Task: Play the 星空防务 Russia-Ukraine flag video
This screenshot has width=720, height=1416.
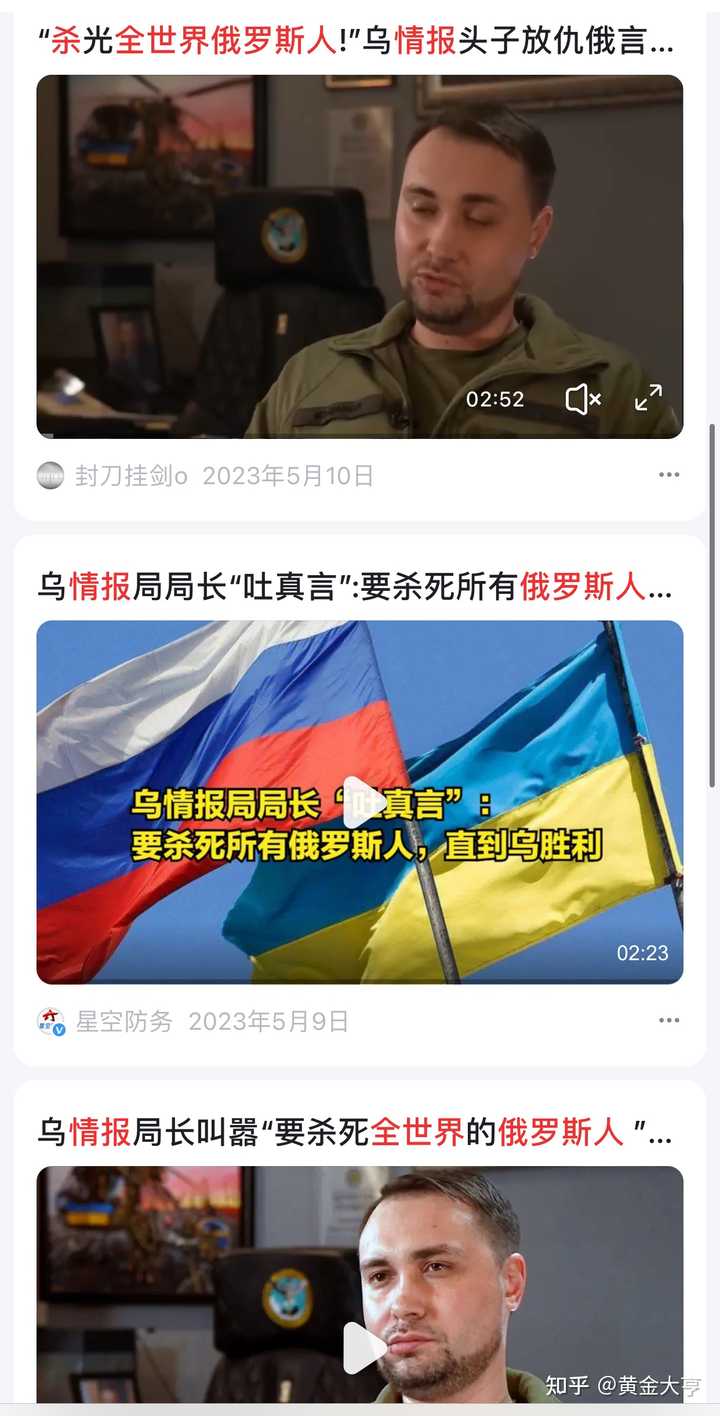Action: coord(360,801)
